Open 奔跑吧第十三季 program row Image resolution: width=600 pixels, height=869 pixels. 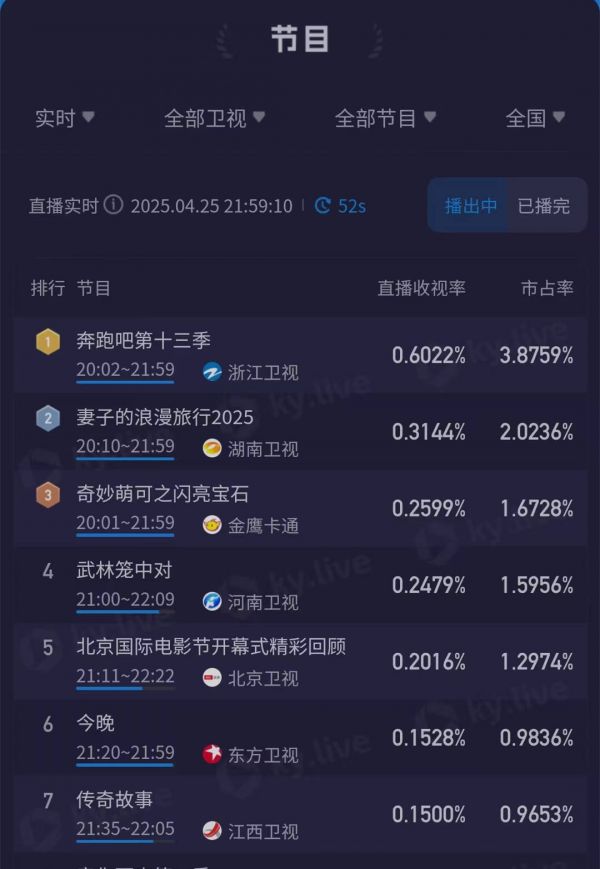tap(300, 355)
